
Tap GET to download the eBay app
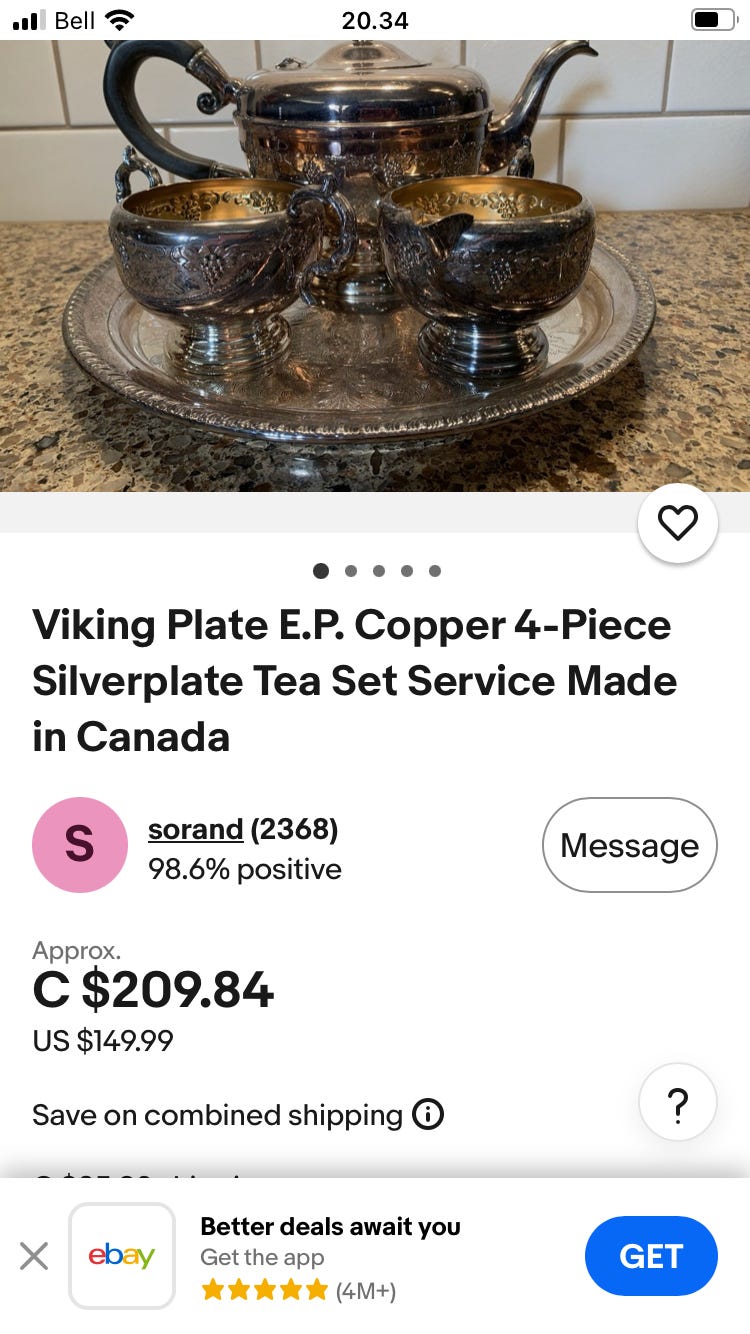click(651, 1256)
